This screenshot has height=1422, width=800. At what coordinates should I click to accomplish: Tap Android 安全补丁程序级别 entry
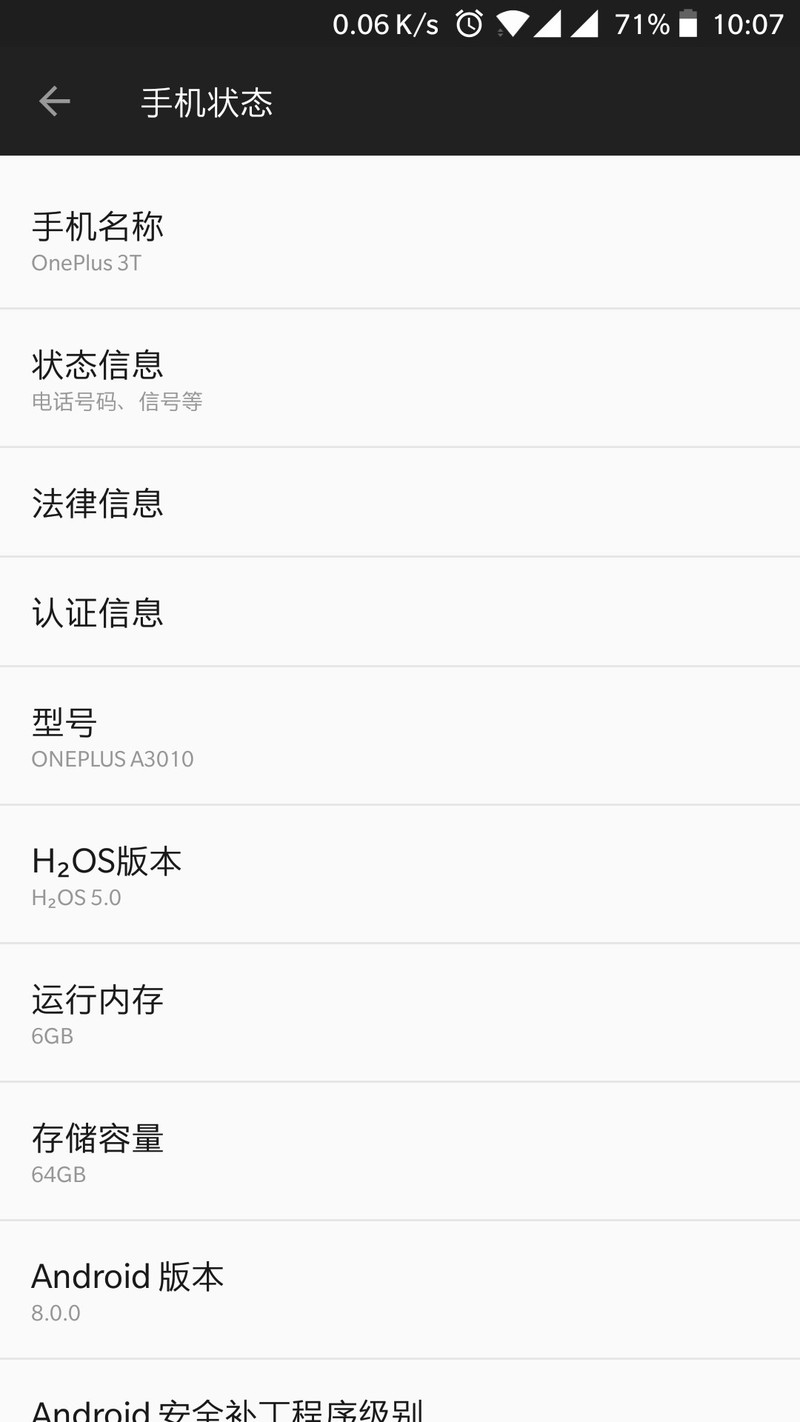pyautogui.click(x=400, y=1405)
